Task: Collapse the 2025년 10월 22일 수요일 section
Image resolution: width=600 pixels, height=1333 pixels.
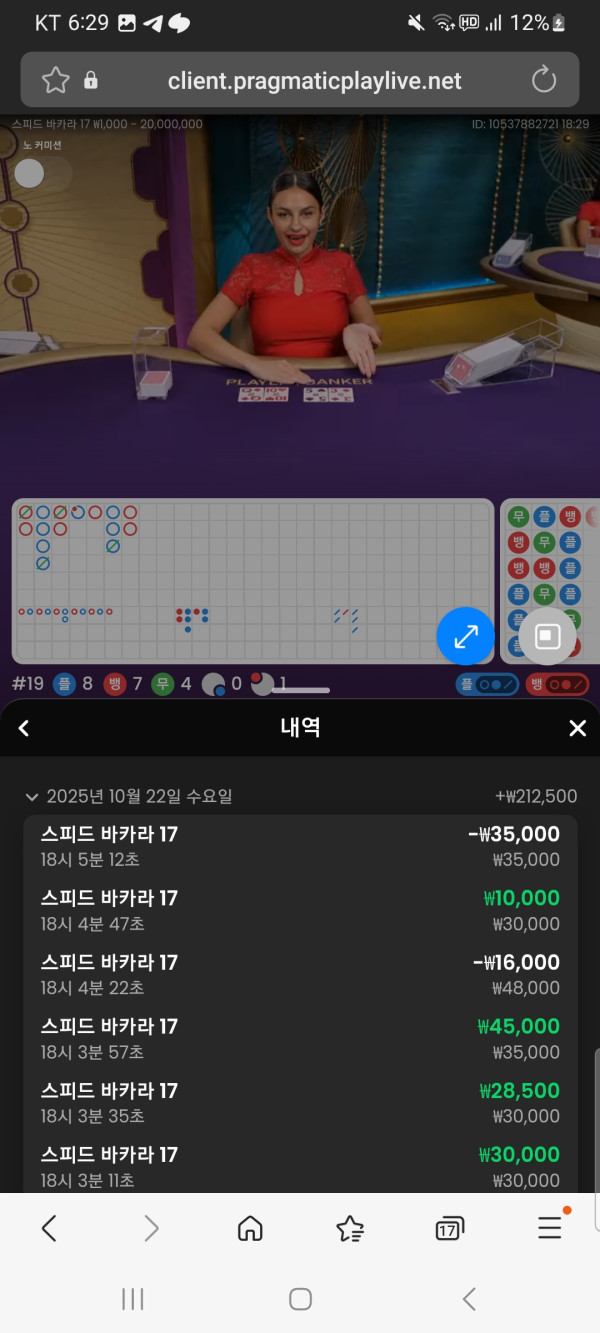Action: click(x=32, y=797)
